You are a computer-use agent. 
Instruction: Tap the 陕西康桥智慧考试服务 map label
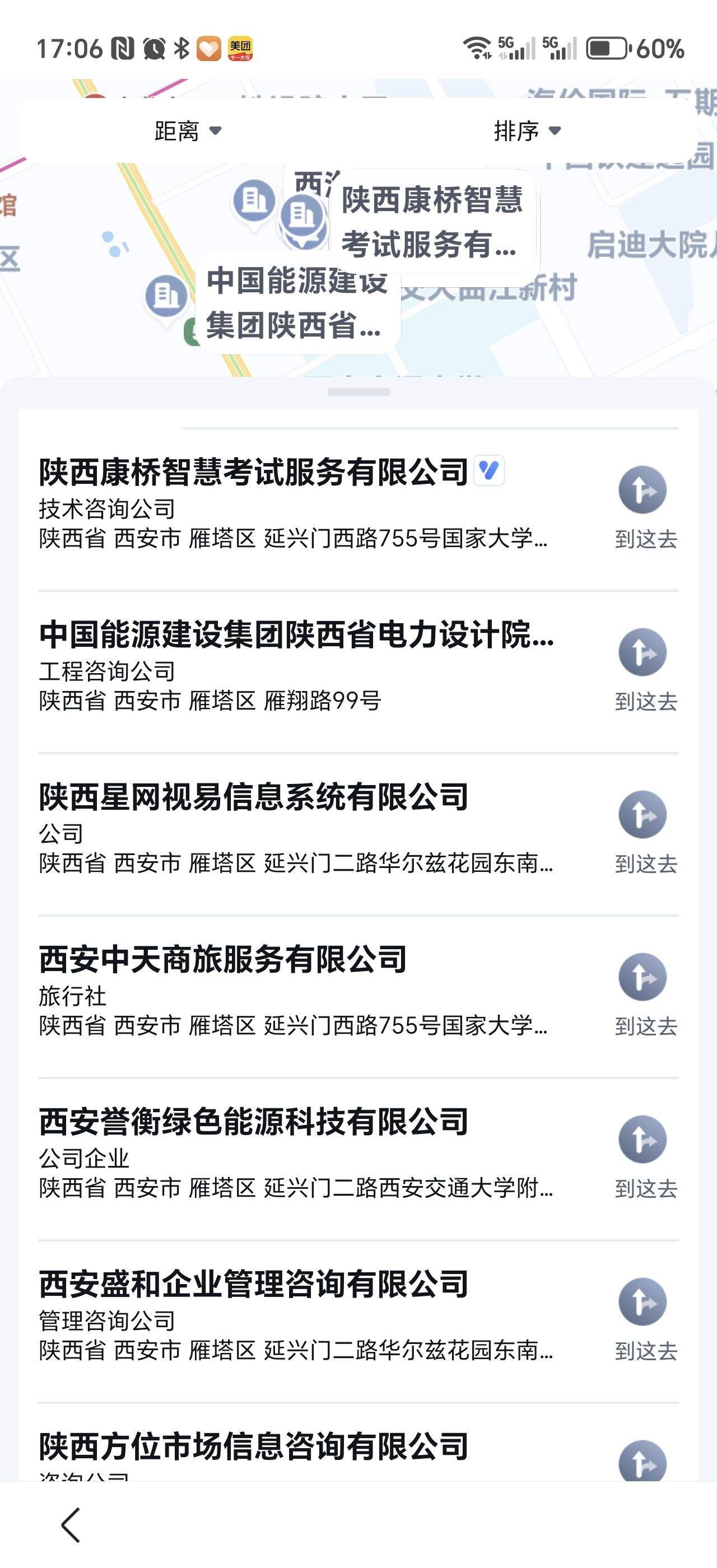[431, 222]
